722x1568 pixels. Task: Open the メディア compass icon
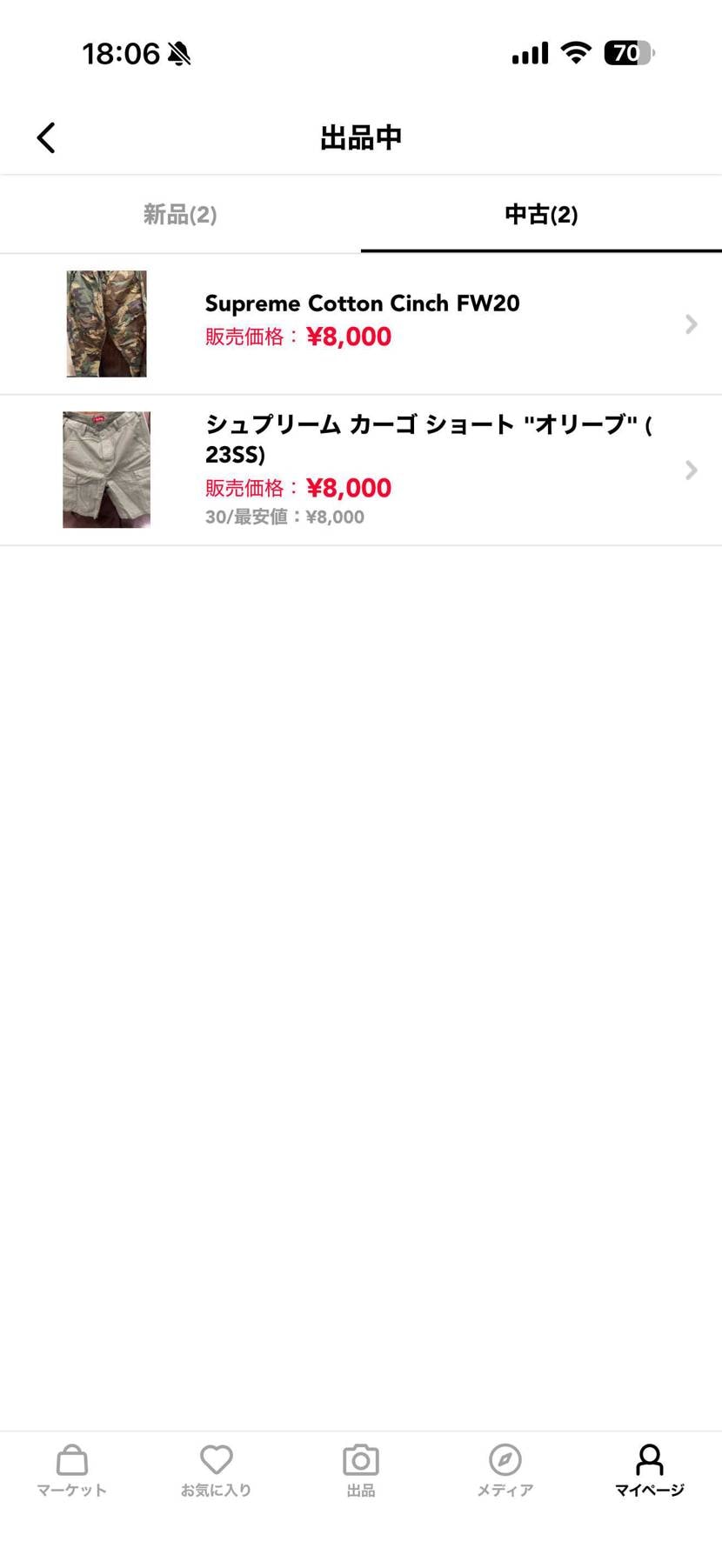505,1470
